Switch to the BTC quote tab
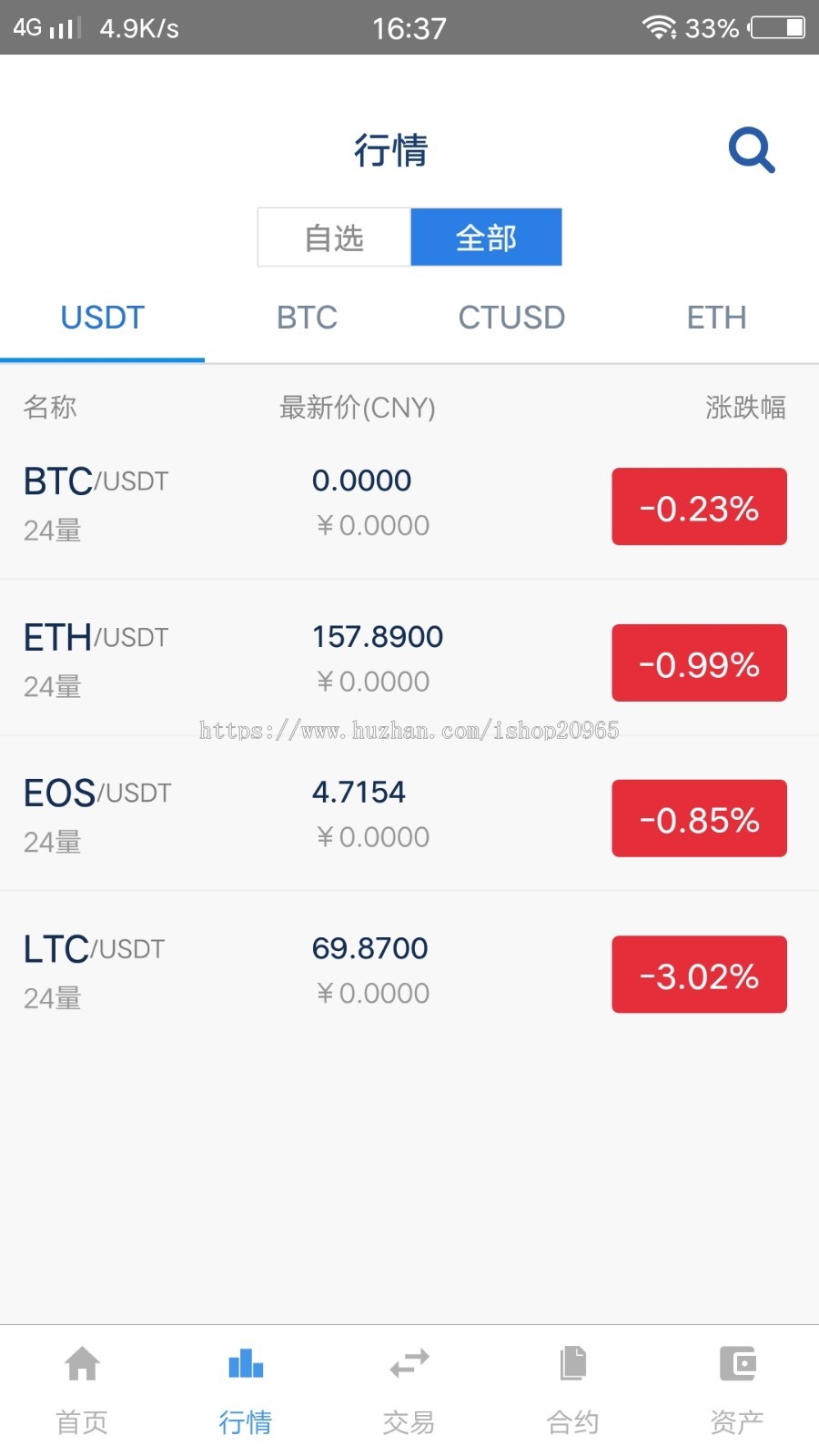 click(307, 318)
